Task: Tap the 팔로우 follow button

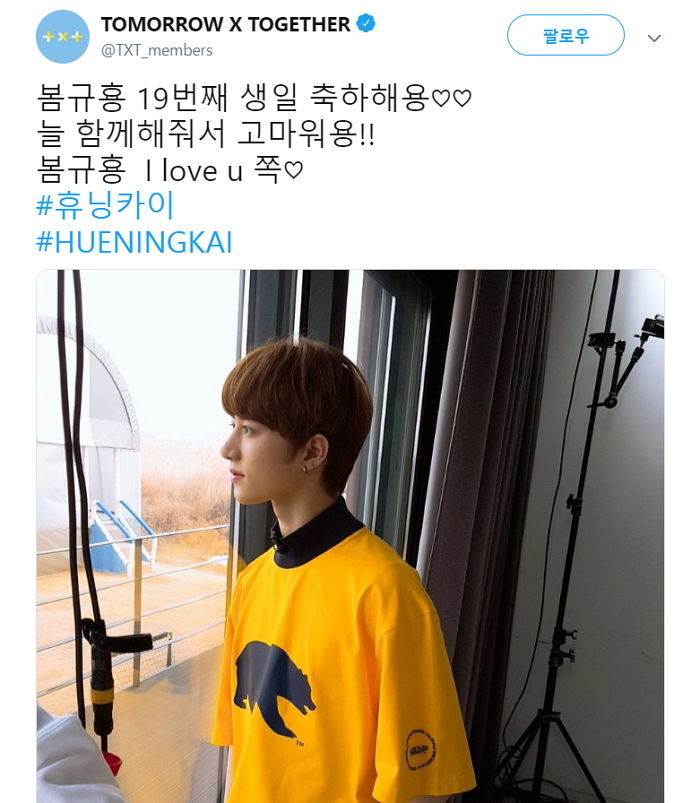Action: click(565, 36)
